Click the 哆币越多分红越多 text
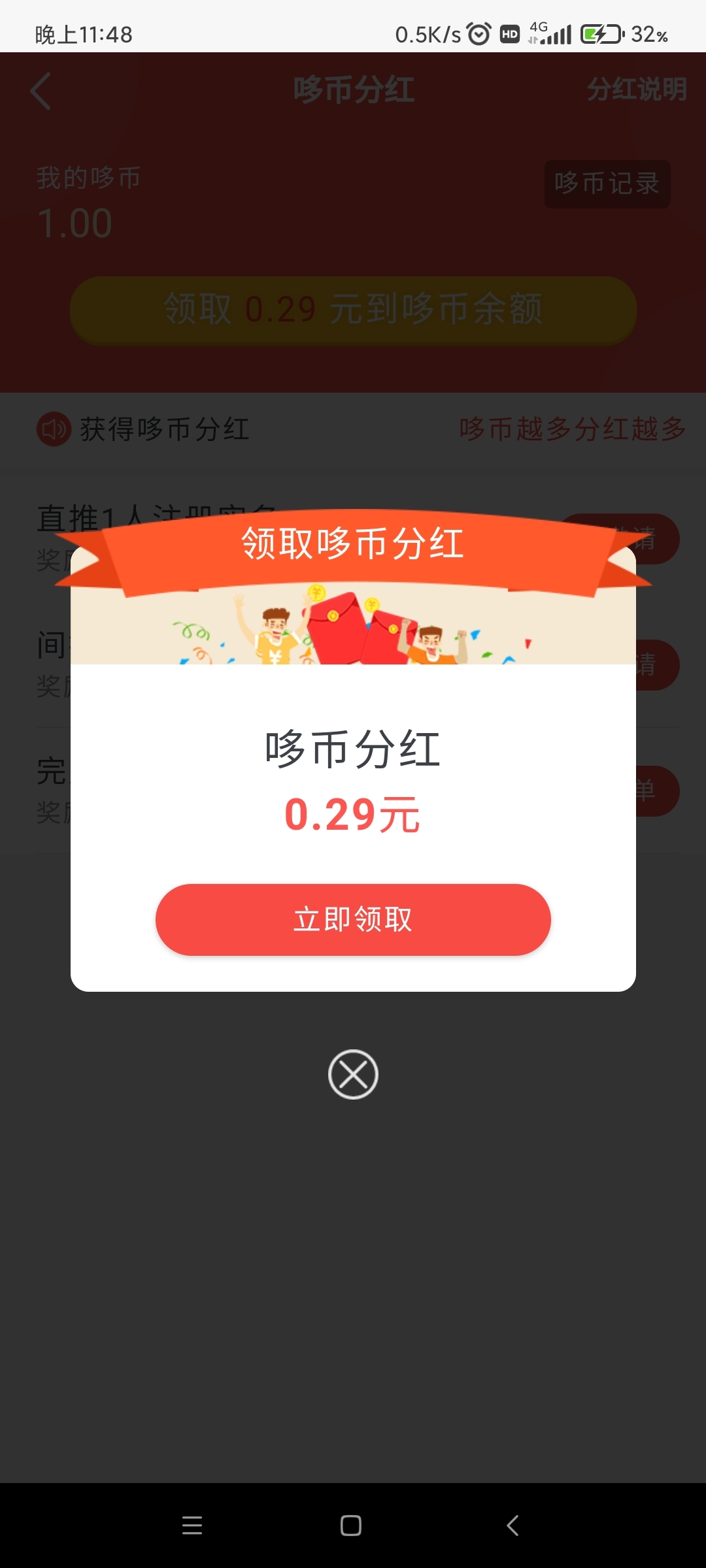The width and height of the screenshot is (706, 1568). tap(571, 428)
